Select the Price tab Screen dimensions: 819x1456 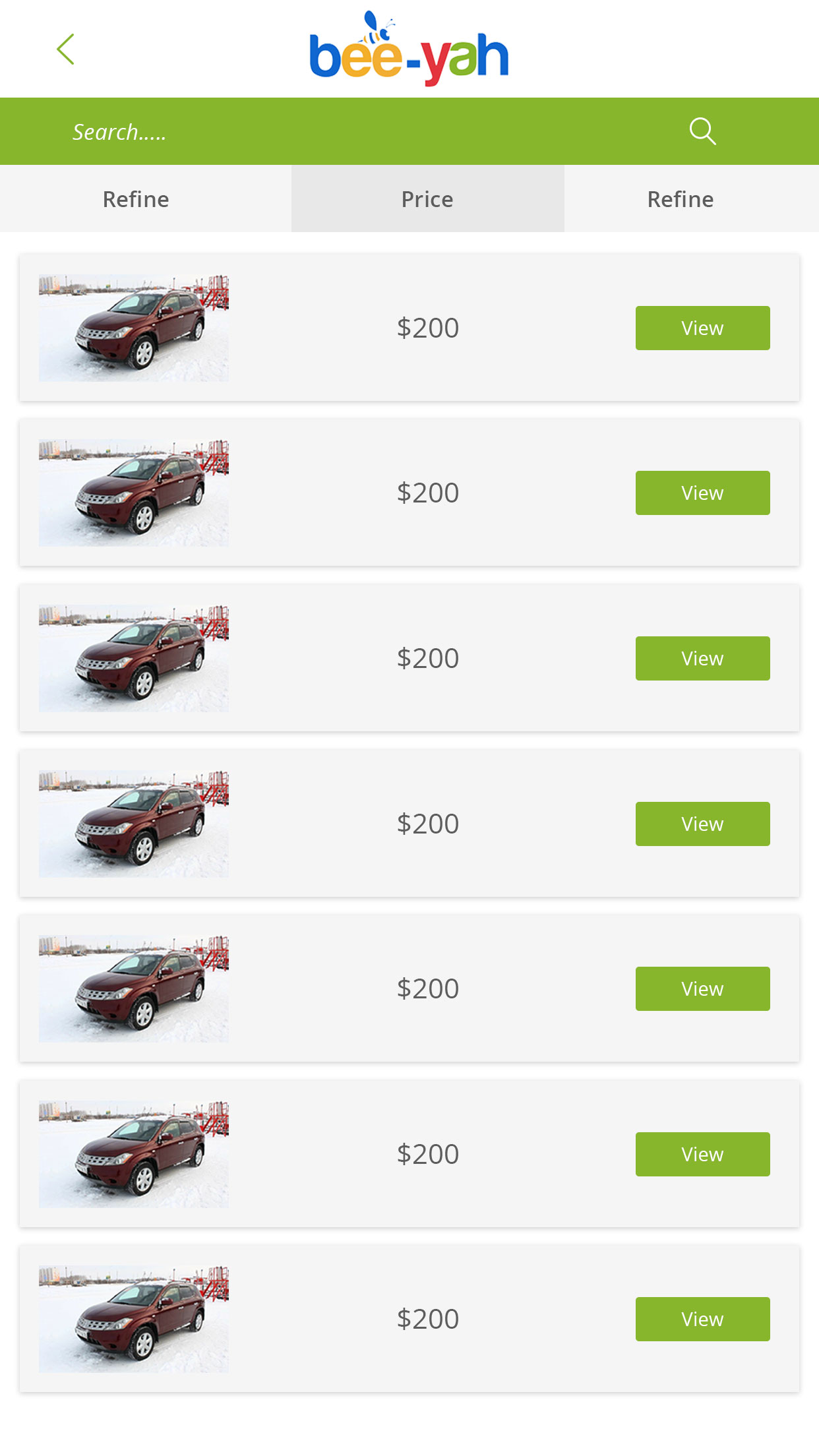pyautogui.click(x=427, y=198)
